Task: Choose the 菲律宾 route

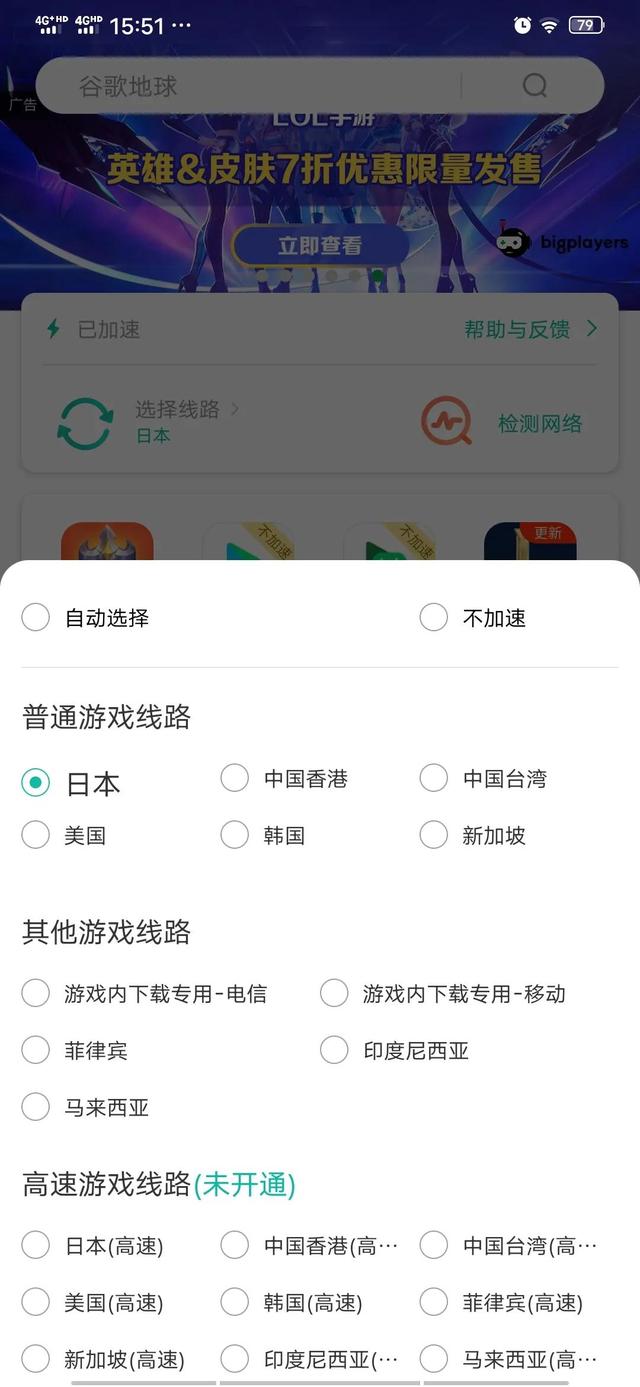Action: 75,1051
